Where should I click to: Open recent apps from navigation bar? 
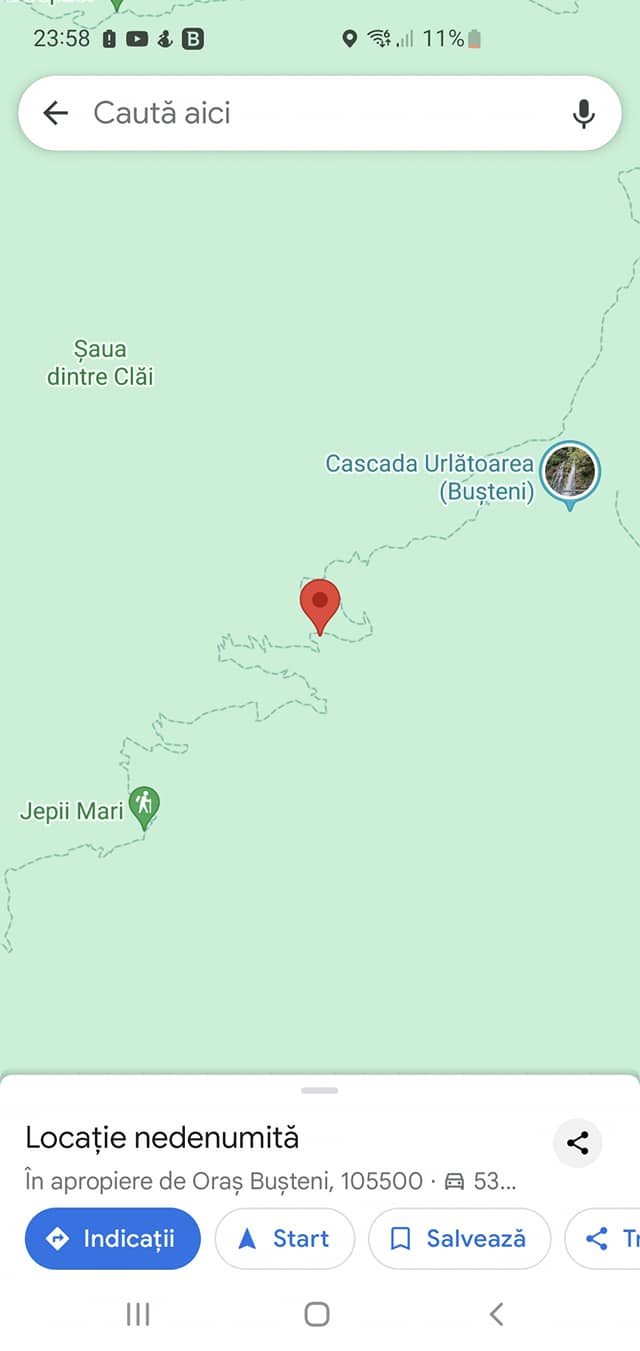tap(138, 1314)
